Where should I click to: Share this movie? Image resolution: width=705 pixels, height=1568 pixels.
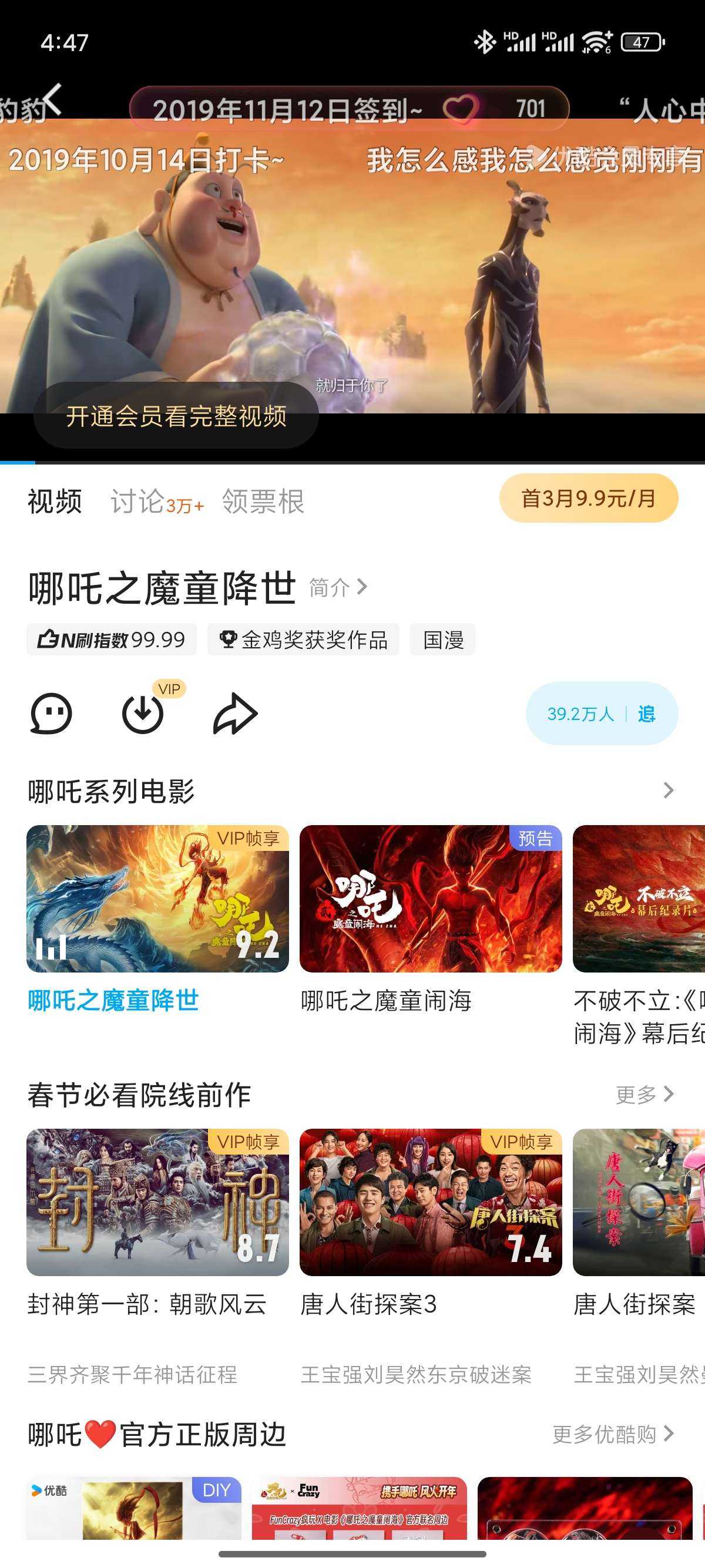[x=236, y=714]
